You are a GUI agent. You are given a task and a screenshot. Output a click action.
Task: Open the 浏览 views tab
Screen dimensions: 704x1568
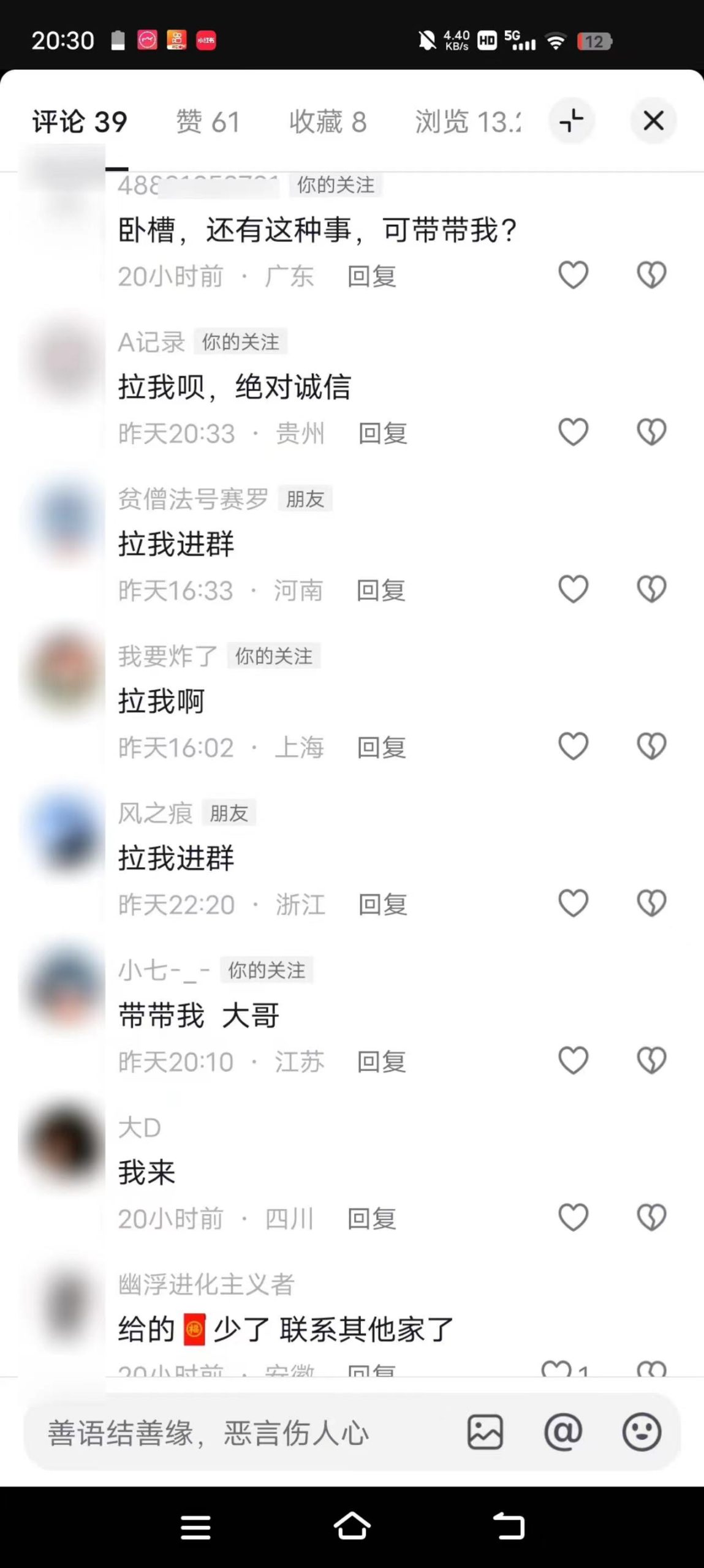[467, 121]
